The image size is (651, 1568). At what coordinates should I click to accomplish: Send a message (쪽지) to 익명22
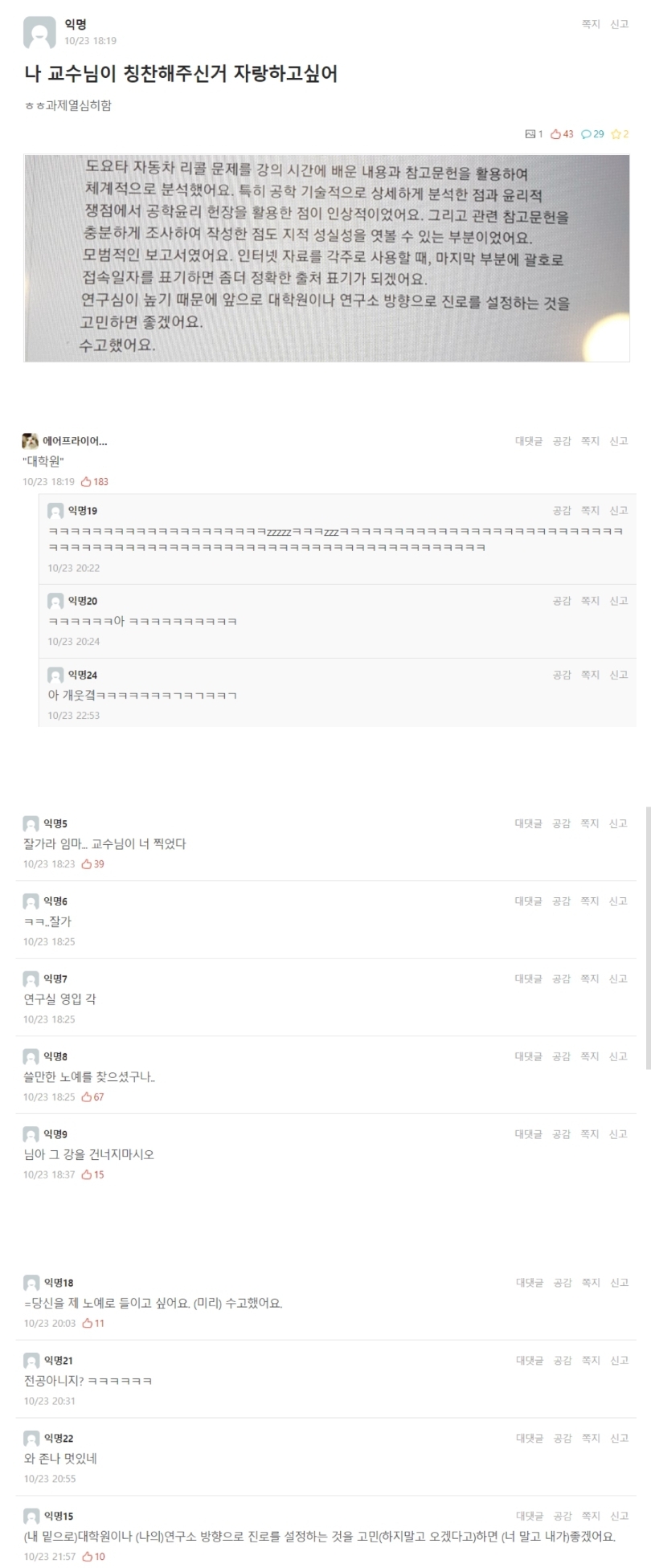coord(591,1438)
